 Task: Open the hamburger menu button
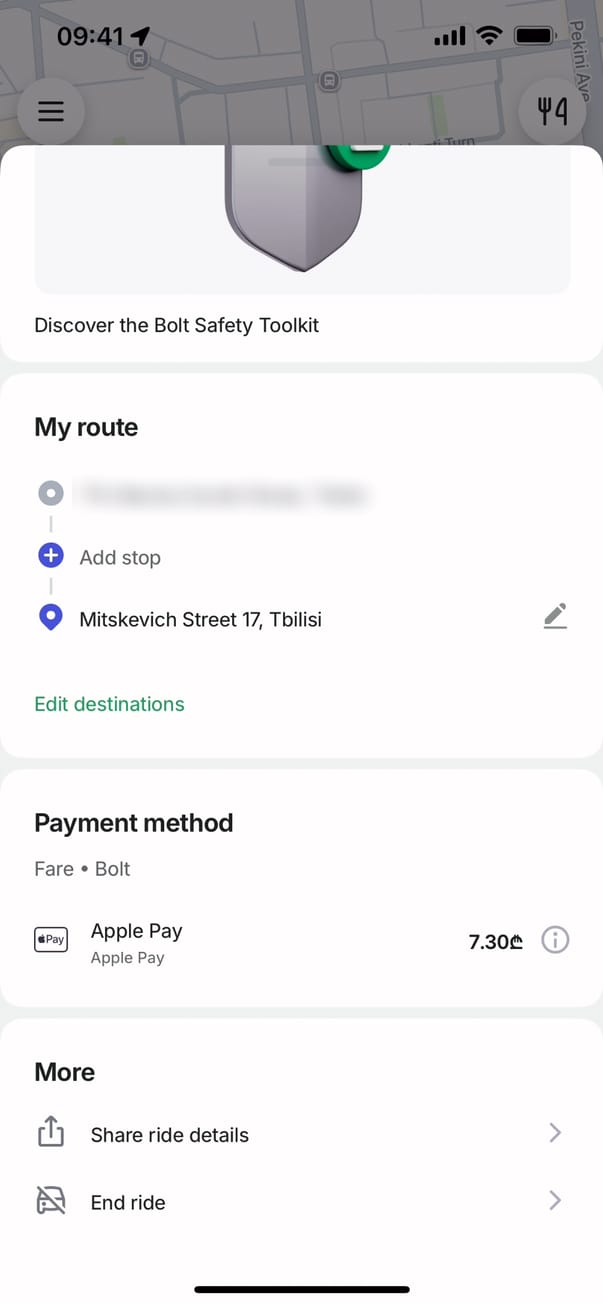click(51, 111)
